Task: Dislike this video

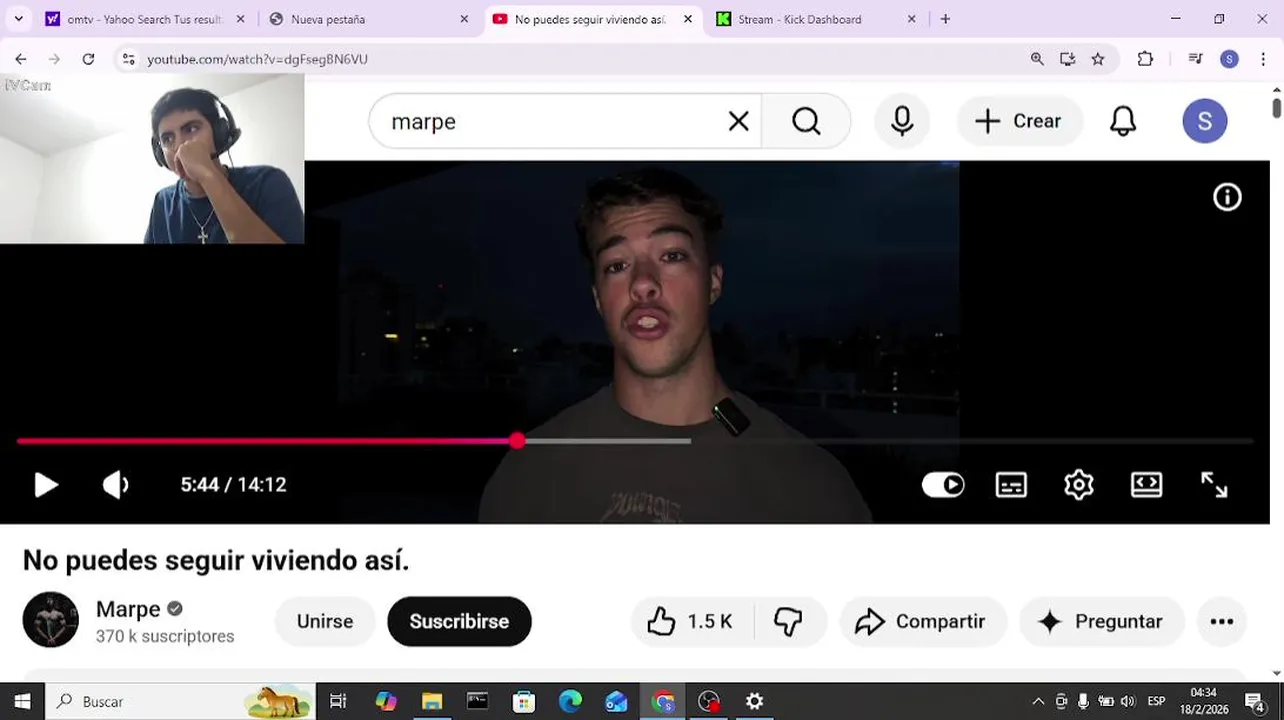Action: 788,621
